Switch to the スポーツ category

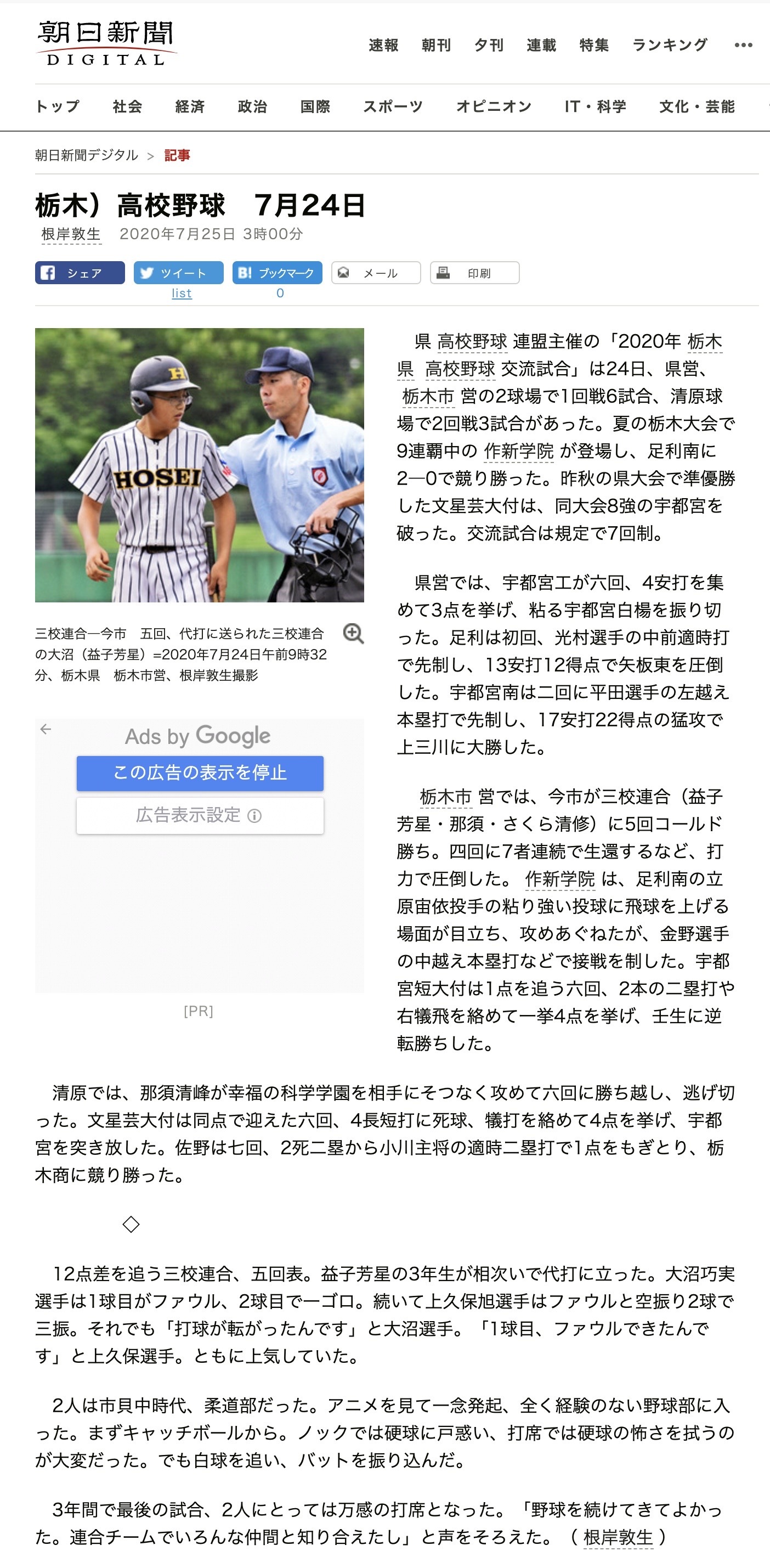(393, 106)
